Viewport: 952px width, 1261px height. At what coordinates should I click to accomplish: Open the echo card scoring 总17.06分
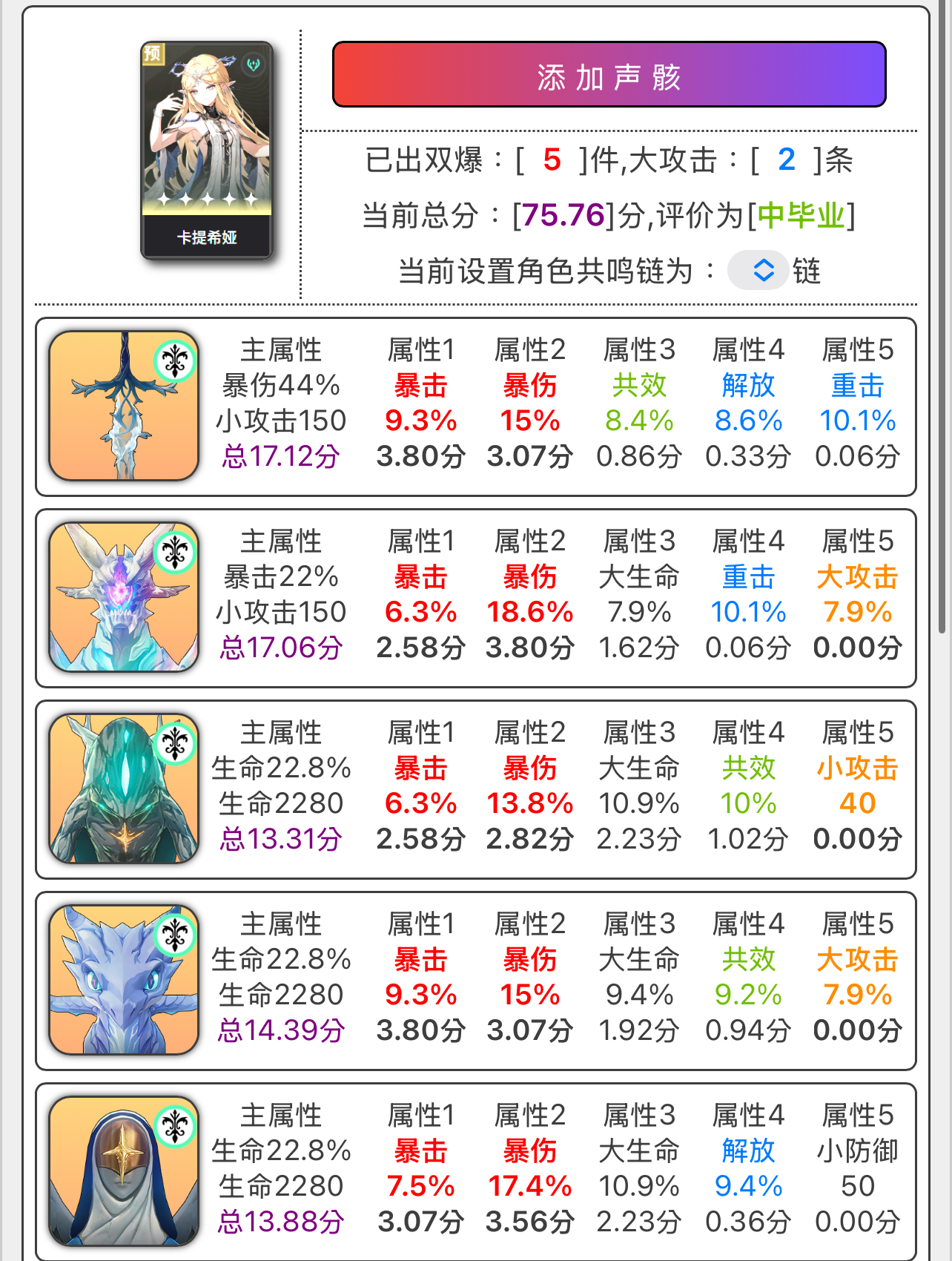point(475,598)
